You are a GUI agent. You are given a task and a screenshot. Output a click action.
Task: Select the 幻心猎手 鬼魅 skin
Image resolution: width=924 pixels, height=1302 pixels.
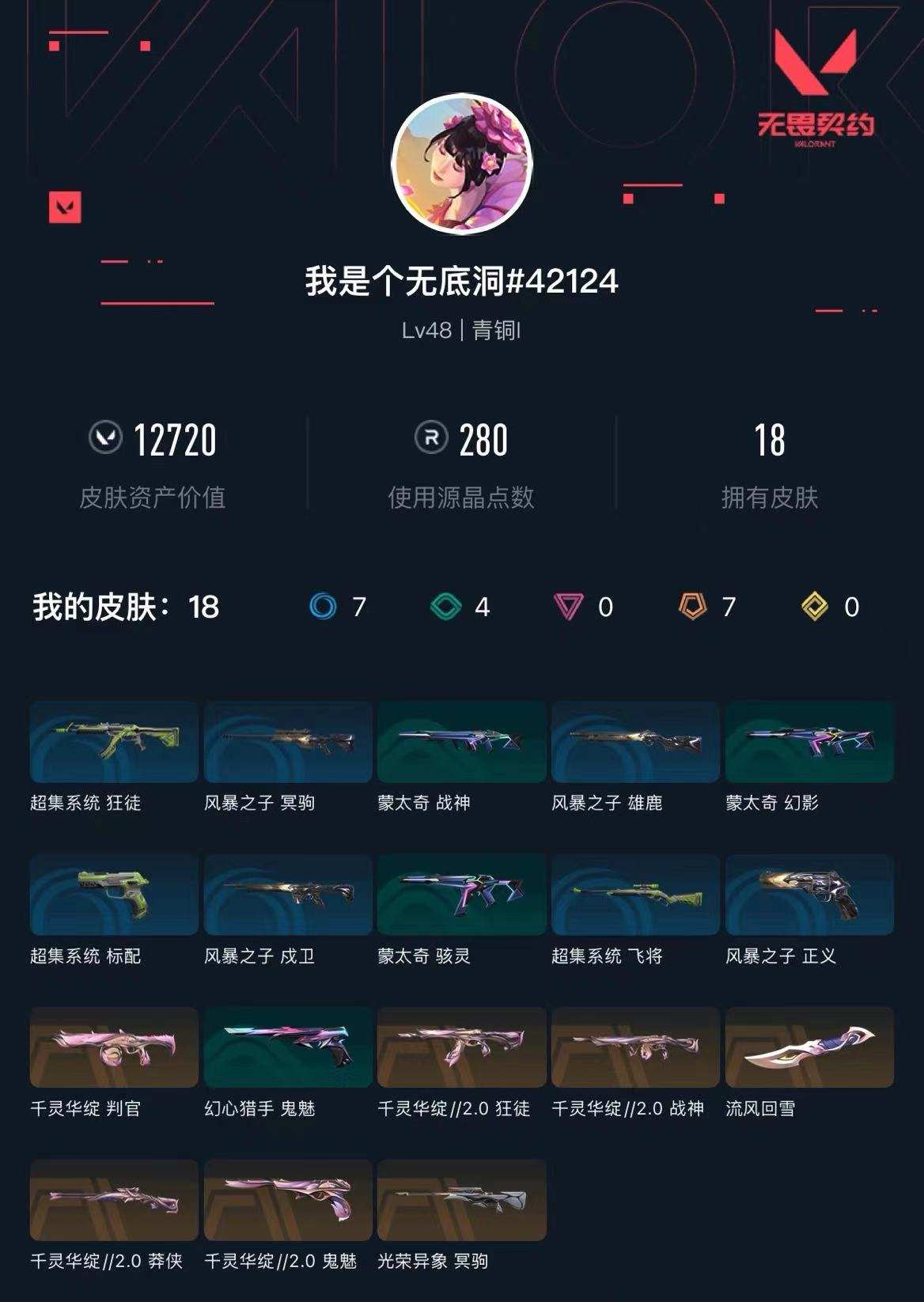coord(286,1047)
